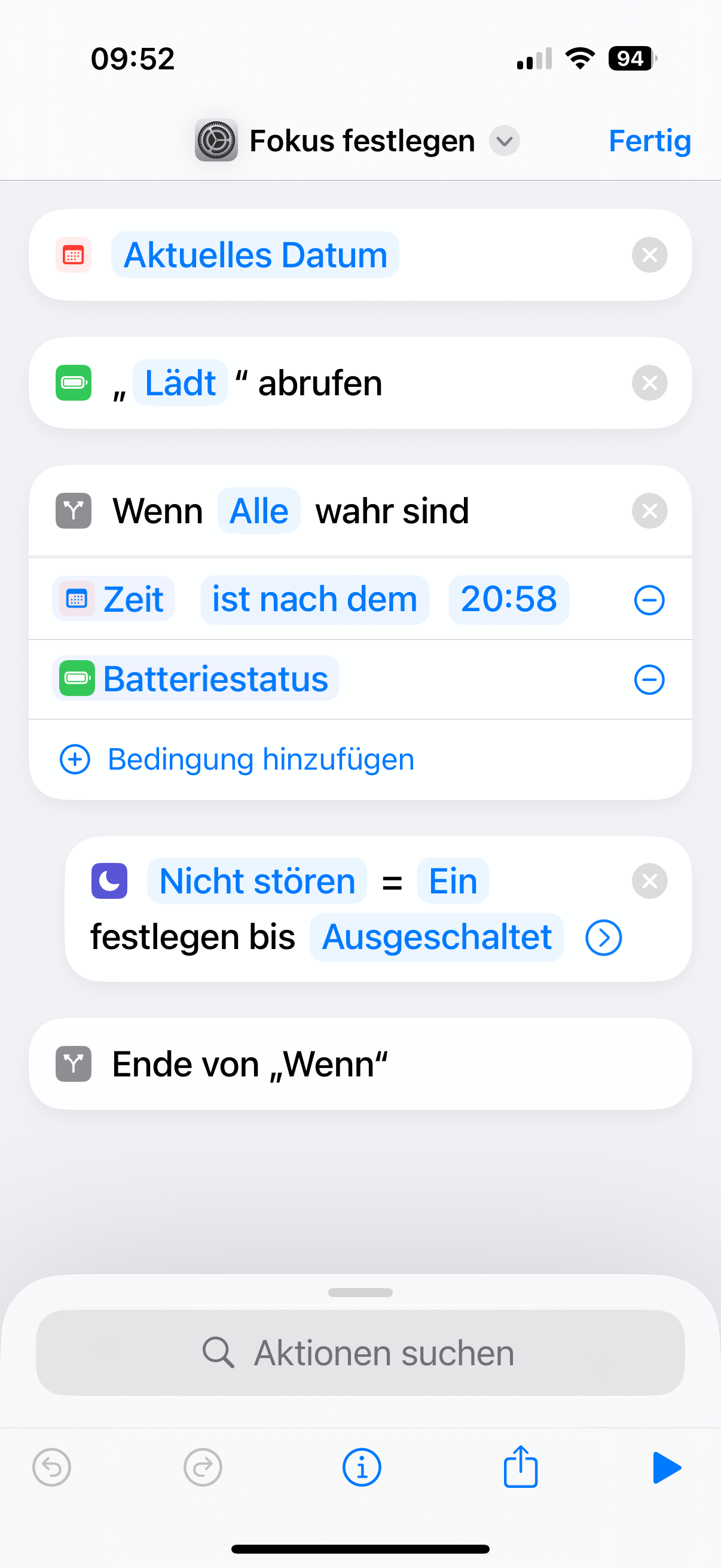This screenshot has height=1568, width=721.
Task: Change the Alle condition mode
Action: (x=259, y=511)
